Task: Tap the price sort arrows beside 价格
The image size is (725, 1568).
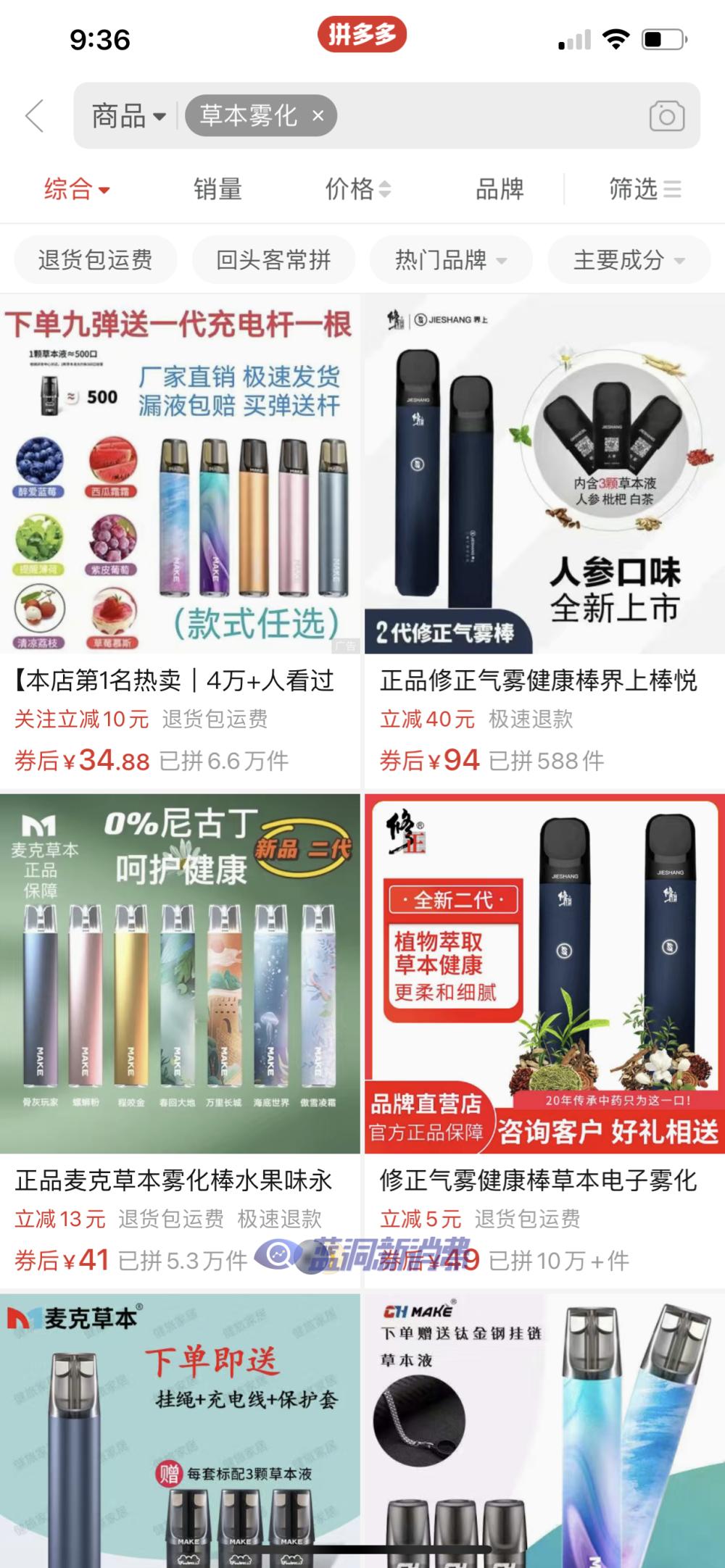Action: pos(383,191)
